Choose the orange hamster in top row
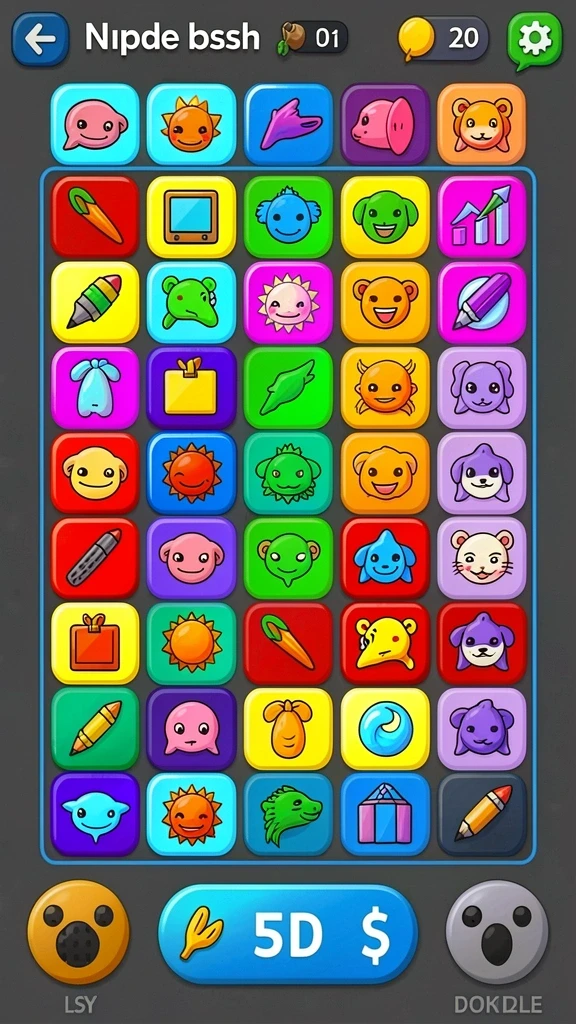Viewport: 576px width, 1024px height. coord(482,123)
